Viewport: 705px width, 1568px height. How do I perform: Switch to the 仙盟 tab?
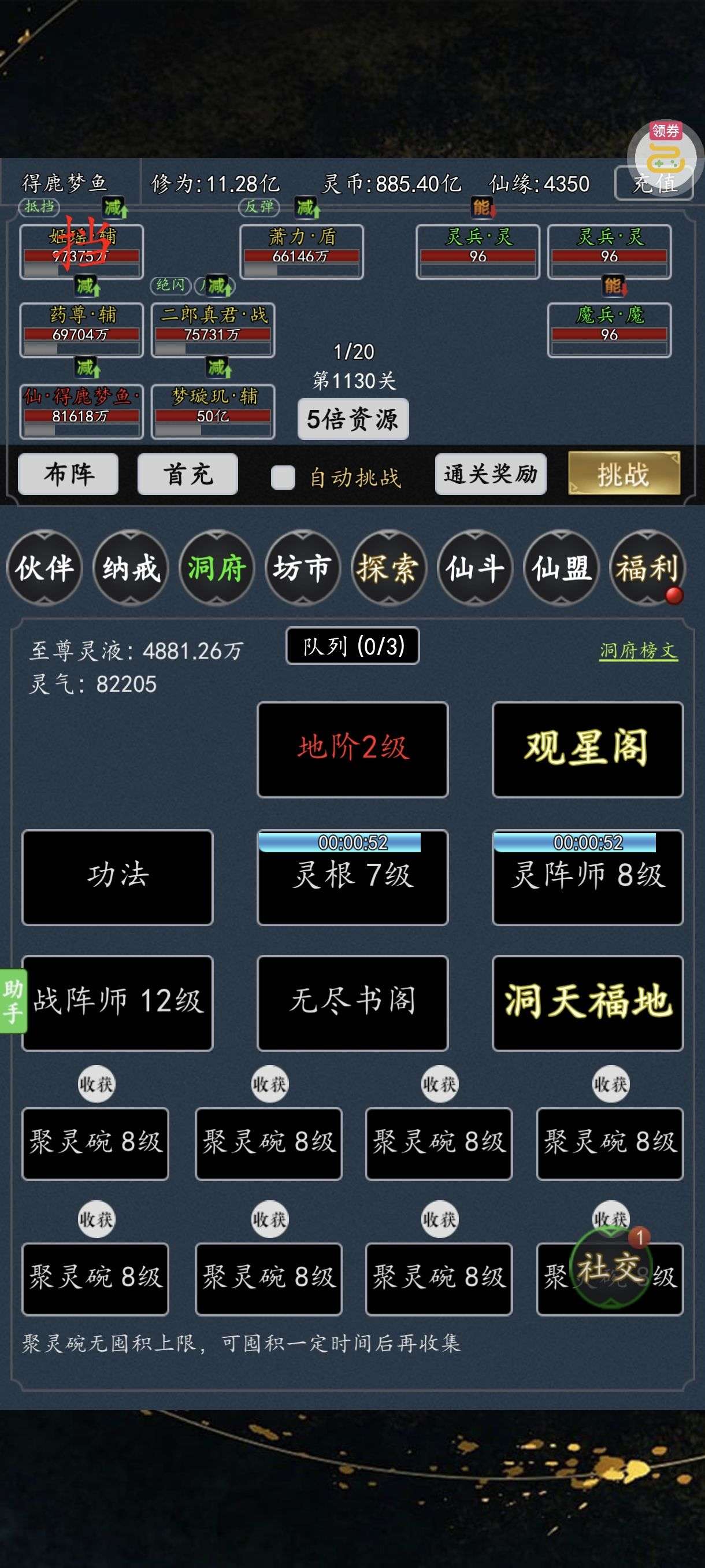coord(561,568)
